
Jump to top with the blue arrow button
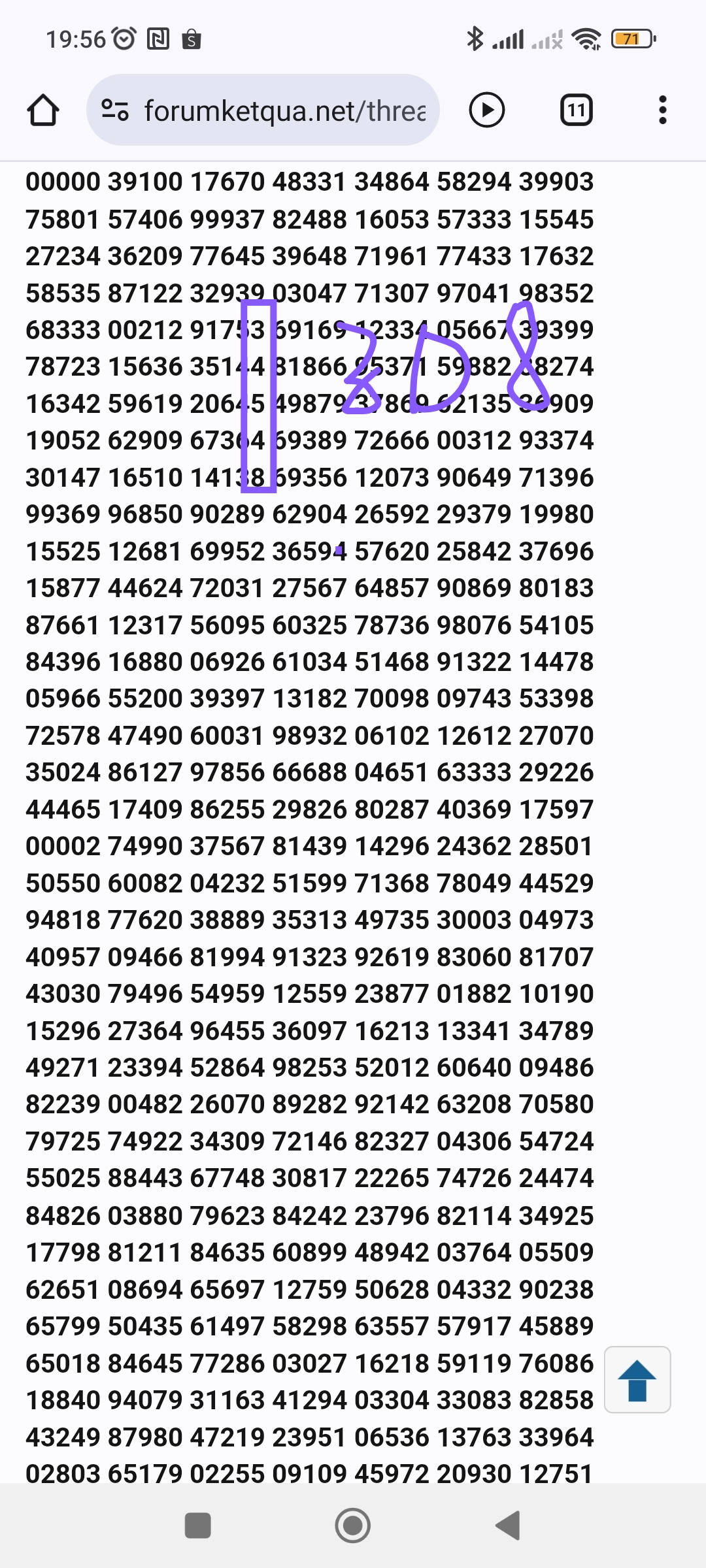637,1379
